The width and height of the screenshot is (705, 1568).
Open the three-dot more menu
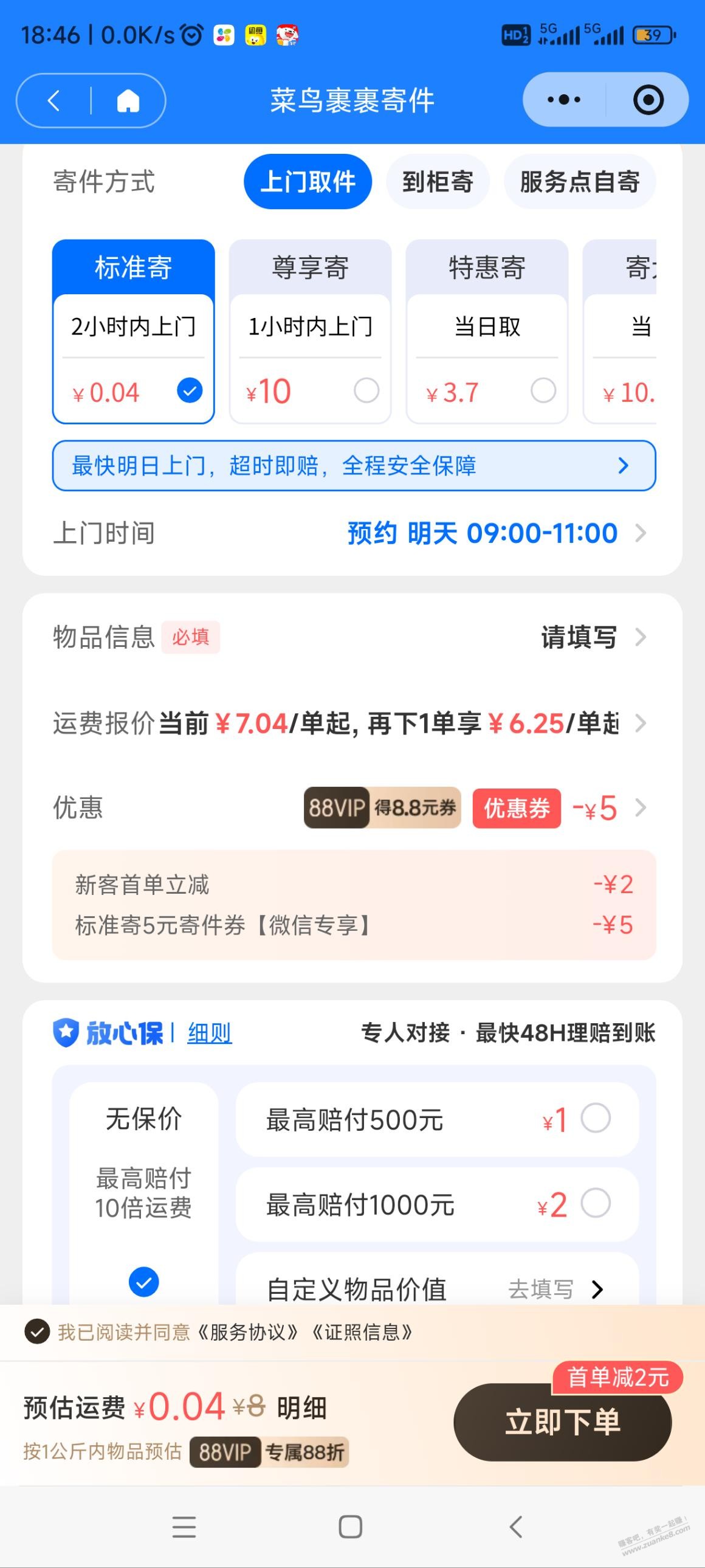[563, 100]
